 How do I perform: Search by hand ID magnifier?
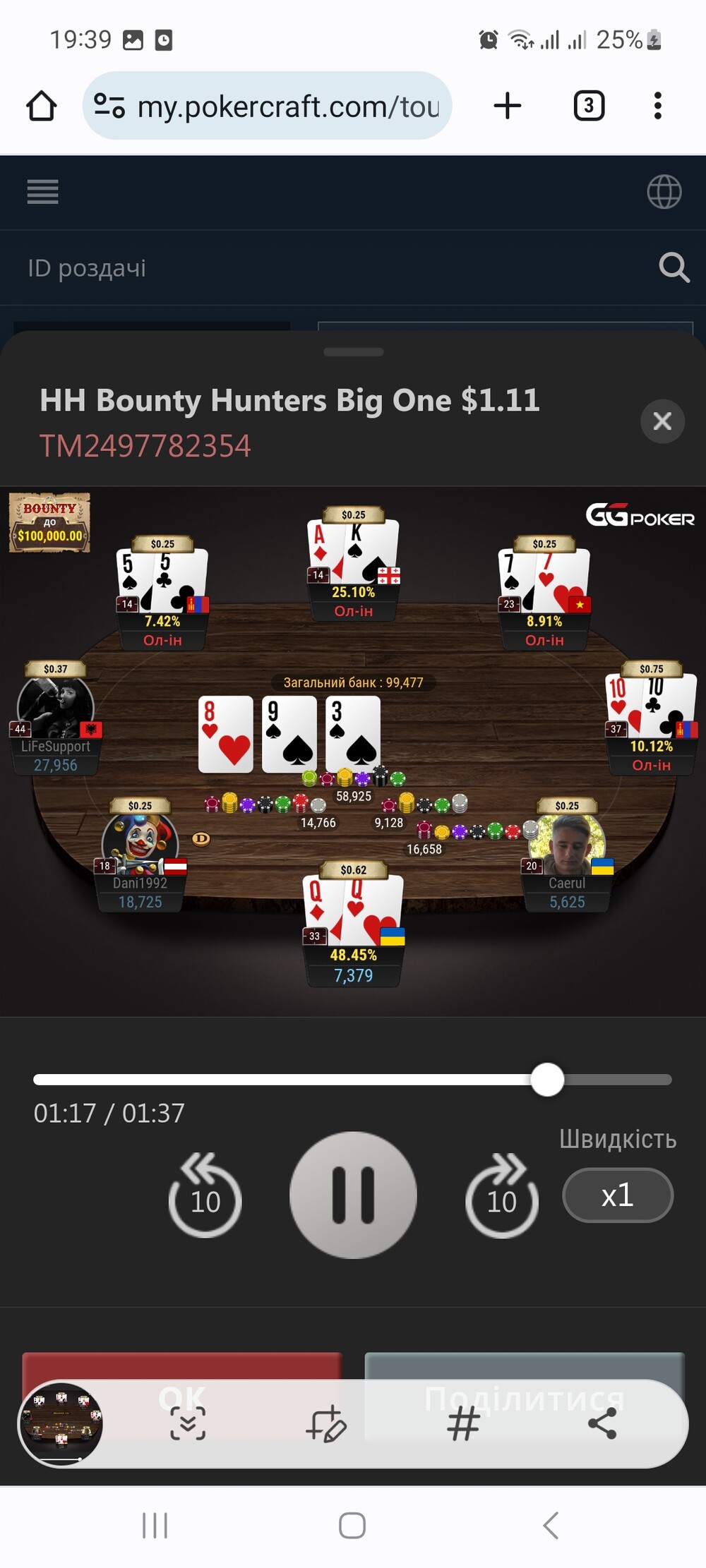coord(674,267)
